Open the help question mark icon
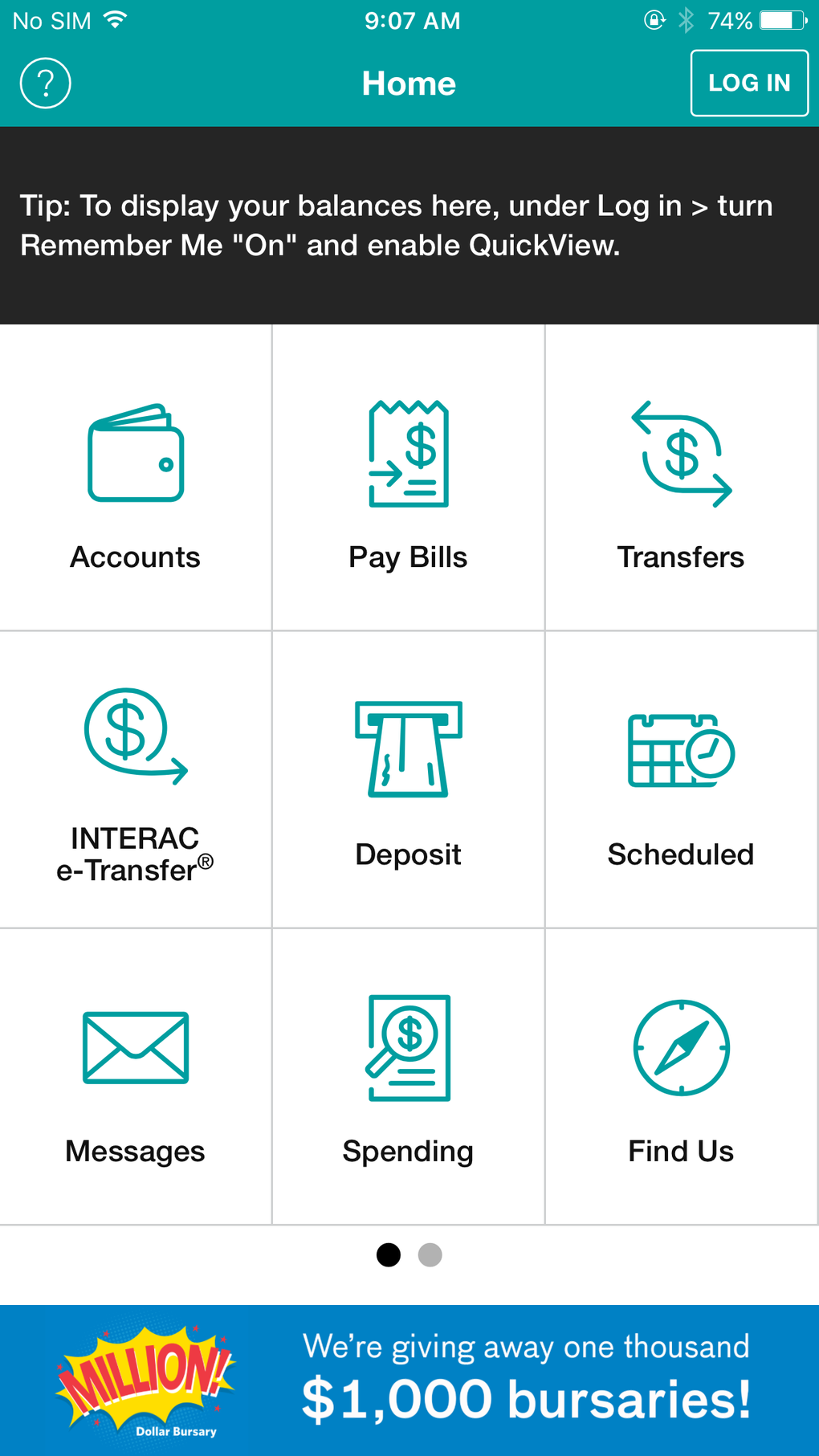819x1456 pixels. (x=46, y=84)
